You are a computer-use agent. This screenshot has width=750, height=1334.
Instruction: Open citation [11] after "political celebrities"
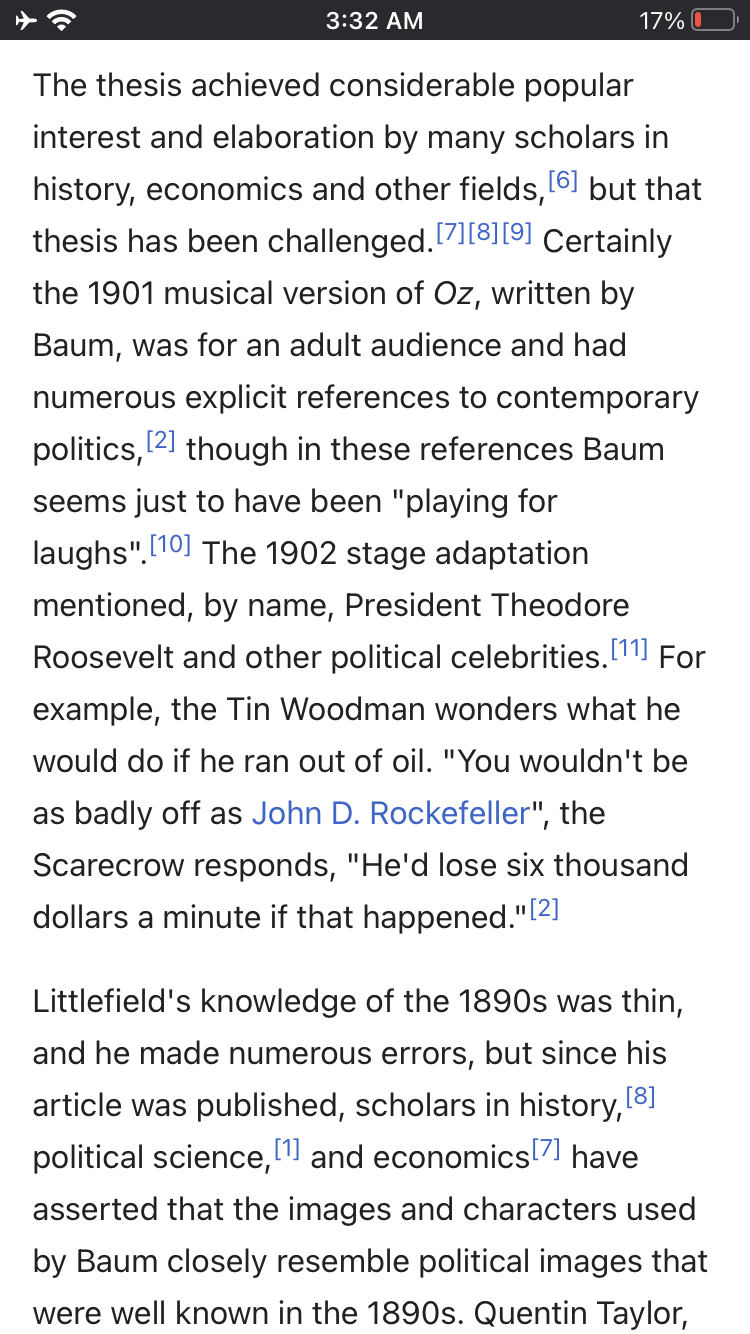630,649
